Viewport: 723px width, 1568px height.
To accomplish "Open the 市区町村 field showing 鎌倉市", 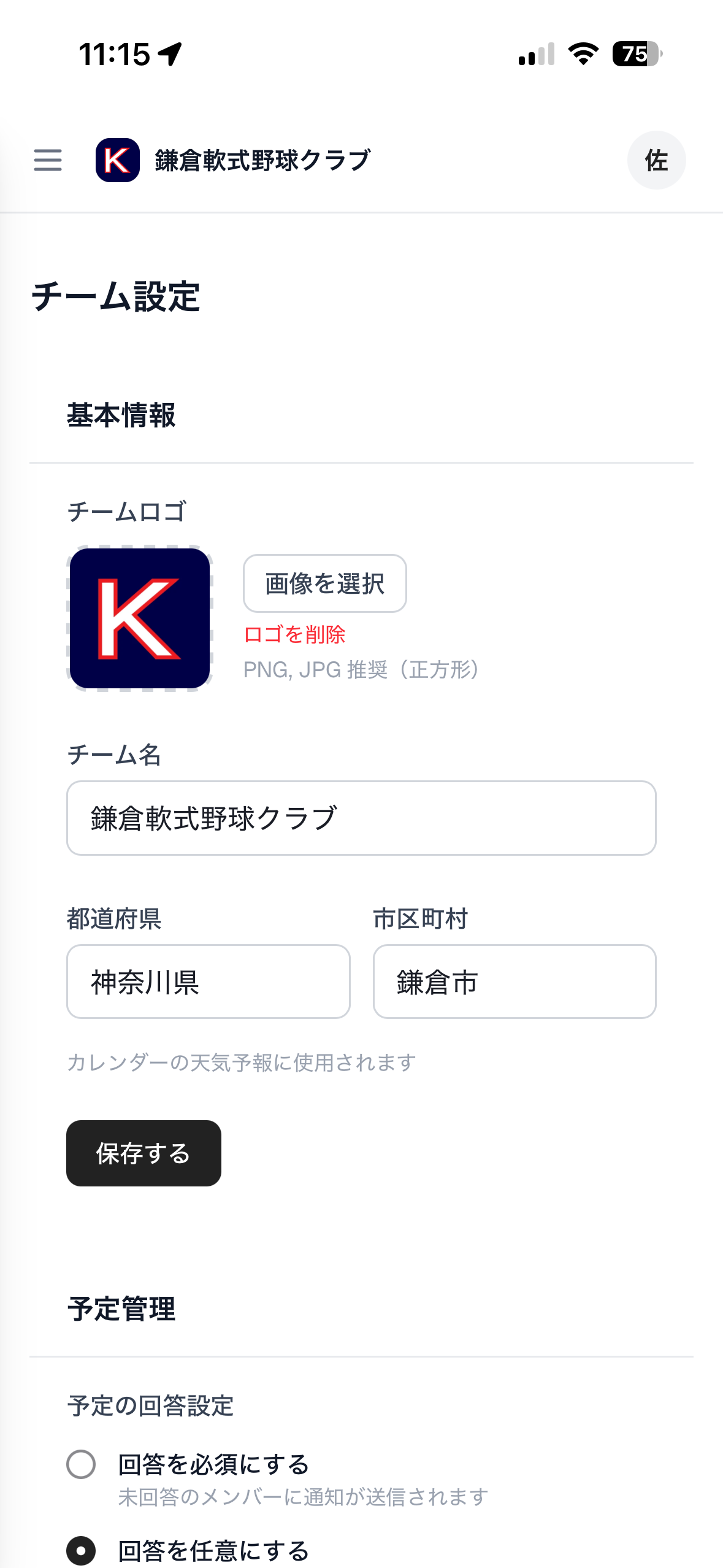I will tap(514, 982).
